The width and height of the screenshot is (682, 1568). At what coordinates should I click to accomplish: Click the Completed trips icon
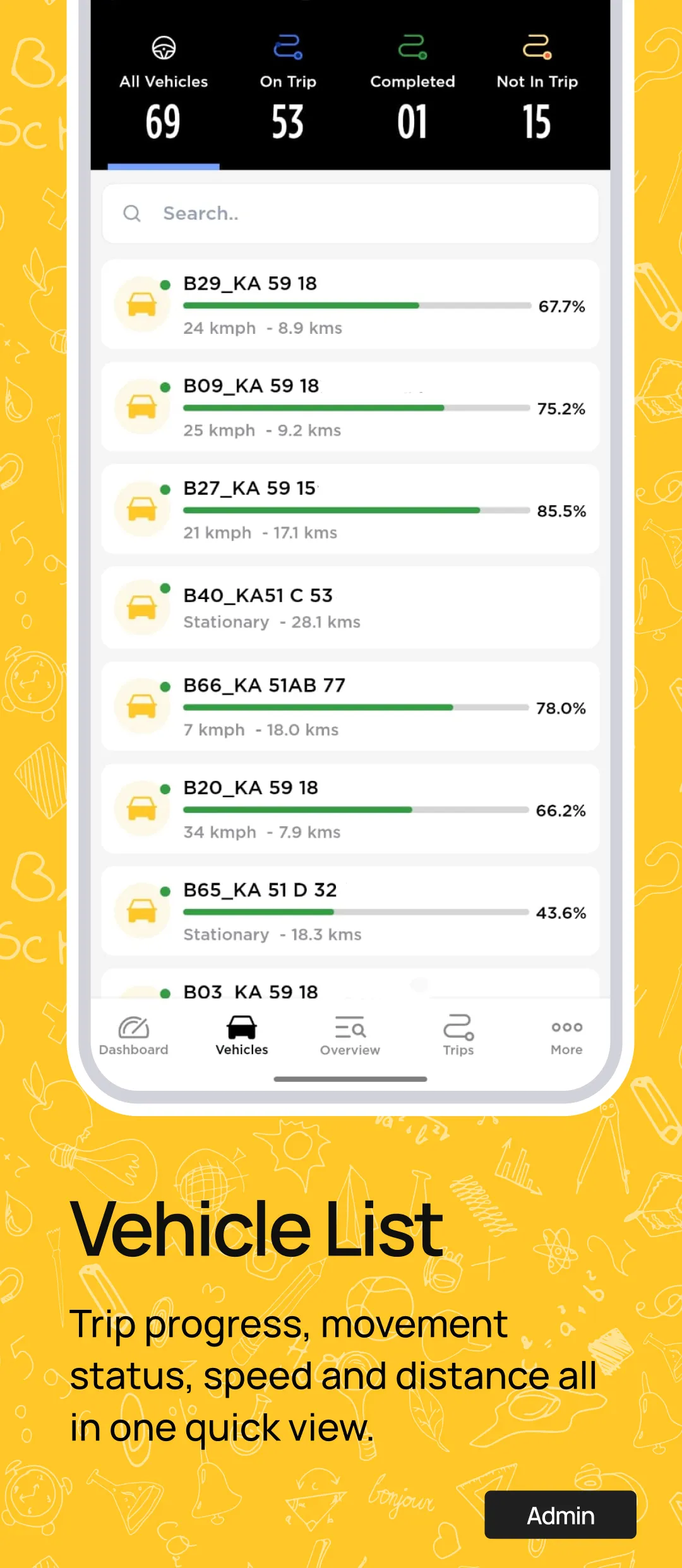[412, 47]
